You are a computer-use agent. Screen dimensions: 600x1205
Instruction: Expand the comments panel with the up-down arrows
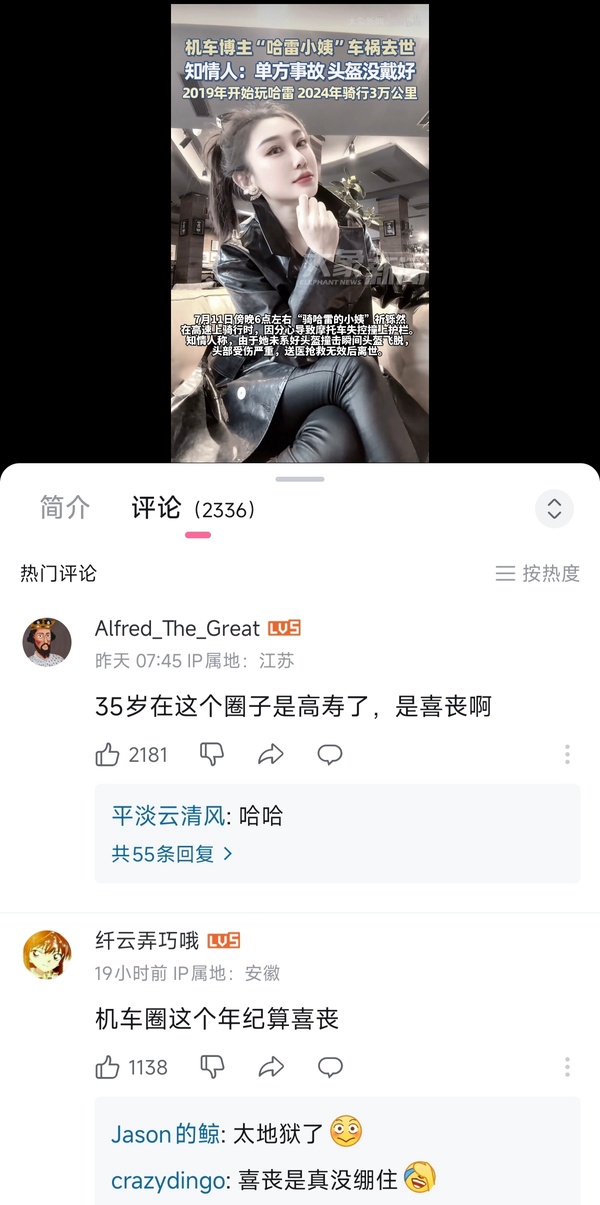[x=554, y=509]
